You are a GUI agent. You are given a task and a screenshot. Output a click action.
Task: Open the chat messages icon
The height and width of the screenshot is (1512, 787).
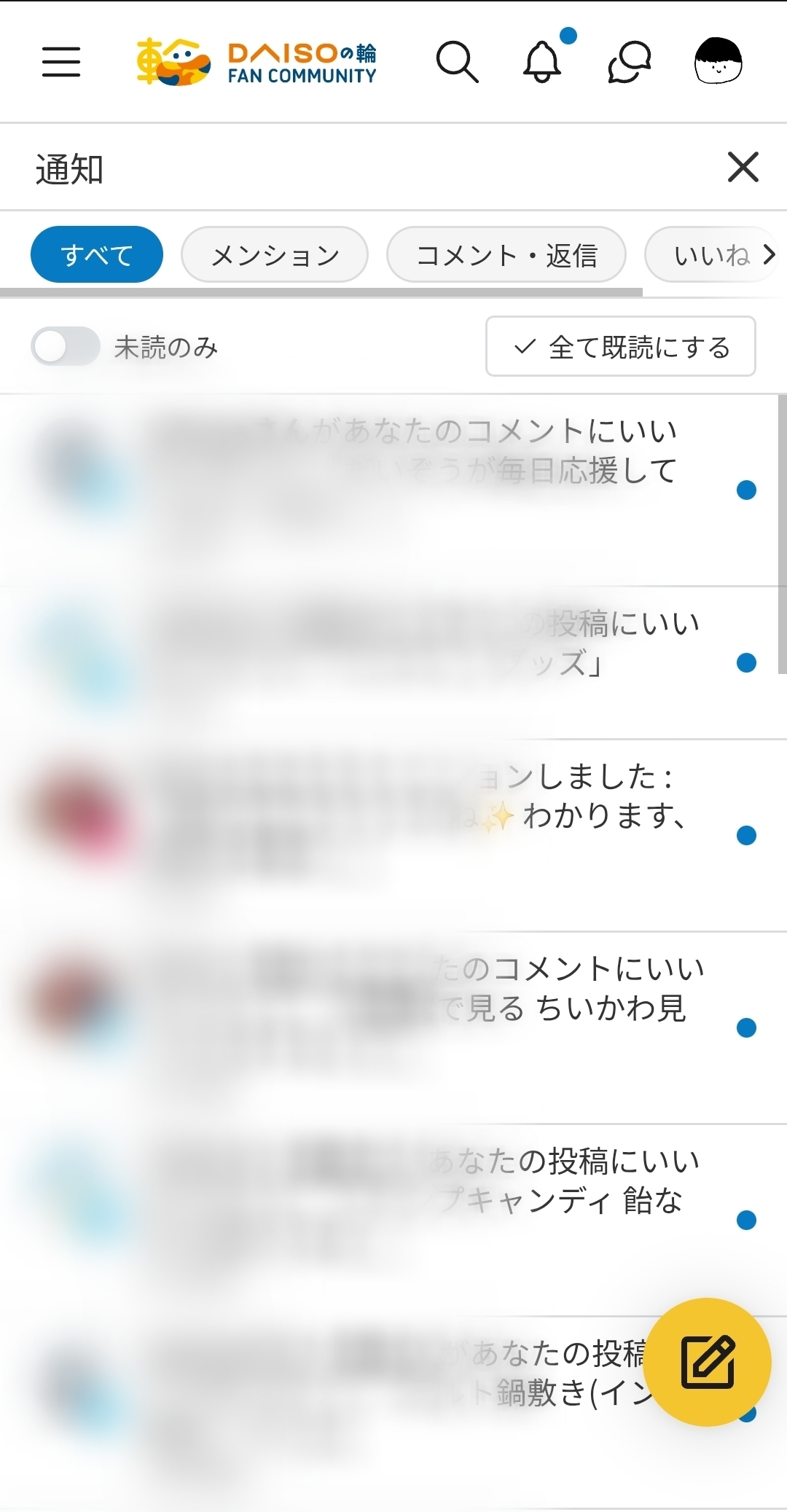point(630,62)
